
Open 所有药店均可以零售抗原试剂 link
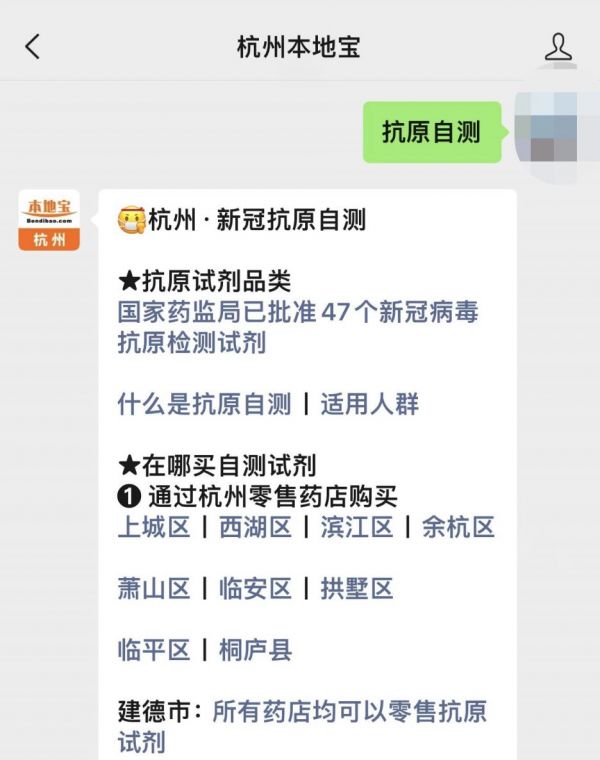[348, 712]
